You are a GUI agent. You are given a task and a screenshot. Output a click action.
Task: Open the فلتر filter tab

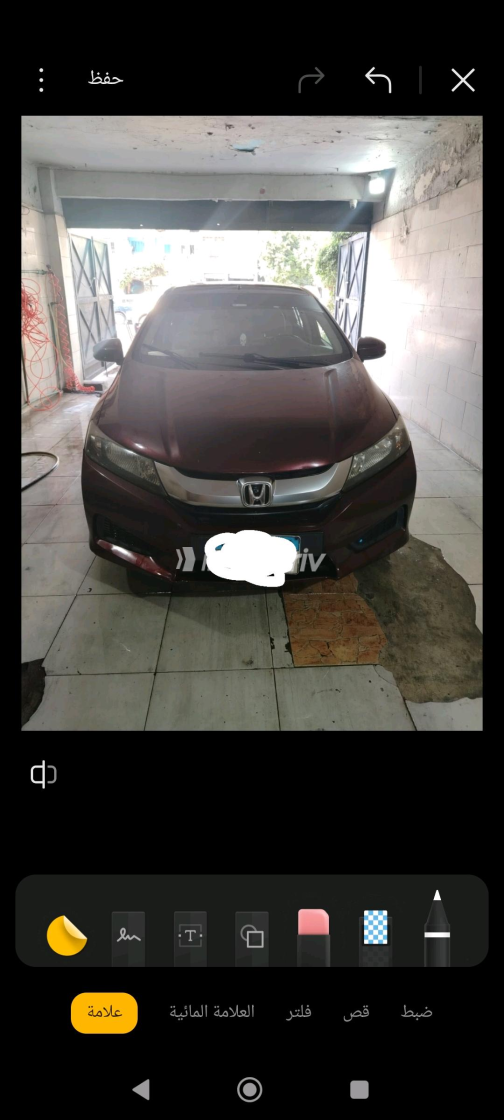coord(299,1012)
